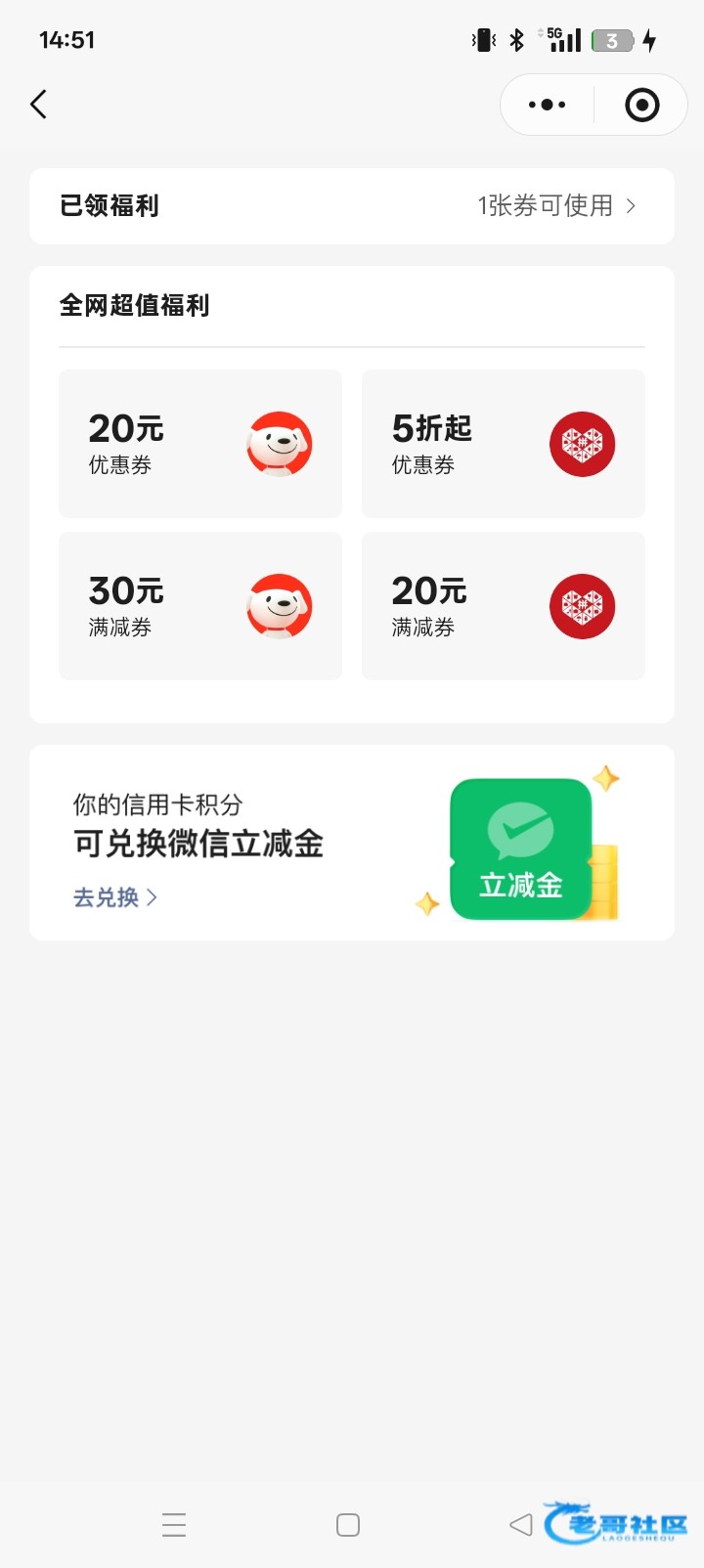Open the mini program three-dot menu
Image resolution: width=704 pixels, height=1568 pixels.
(x=547, y=105)
